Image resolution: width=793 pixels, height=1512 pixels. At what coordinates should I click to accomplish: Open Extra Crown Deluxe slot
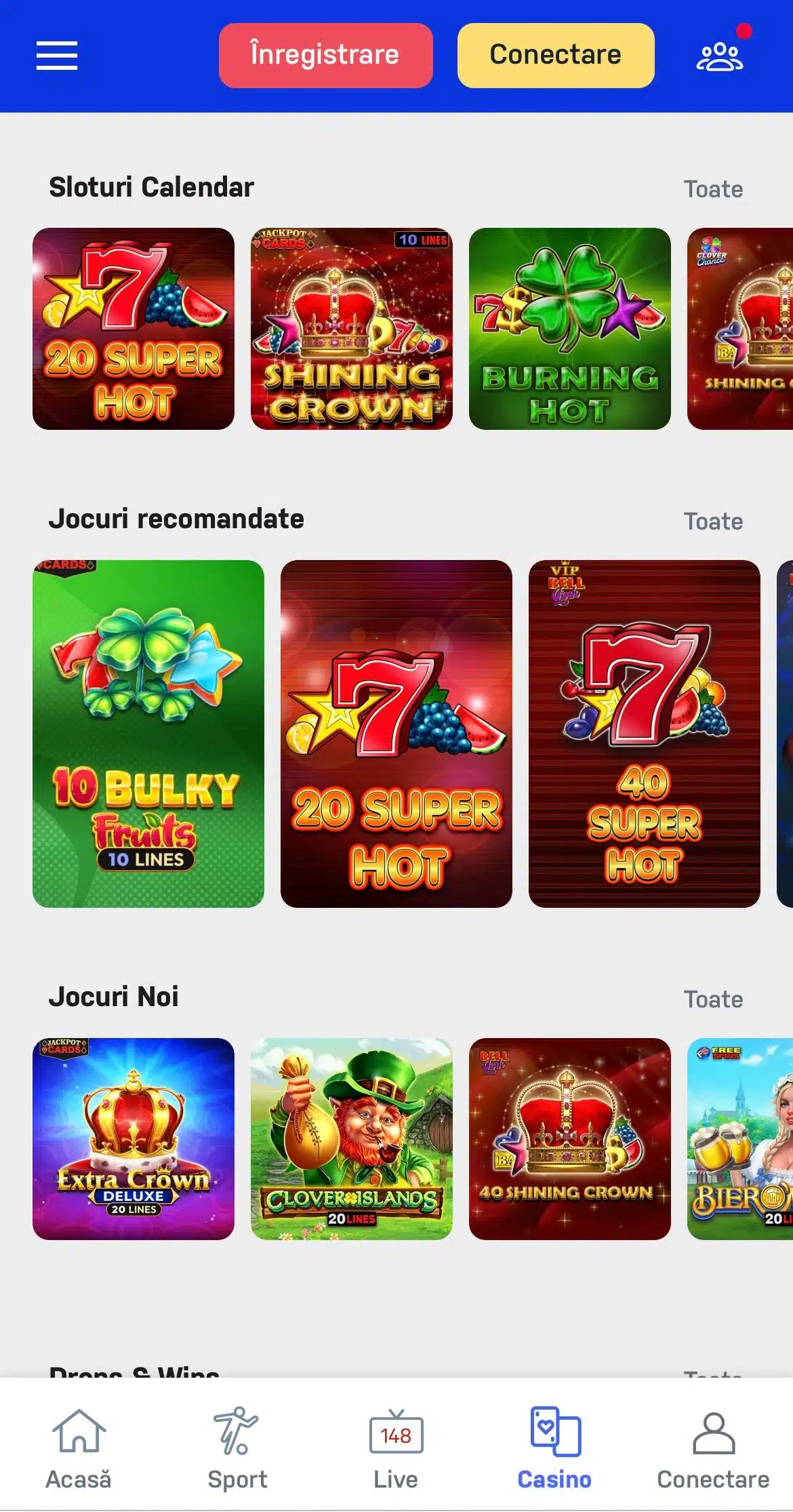pos(134,1139)
